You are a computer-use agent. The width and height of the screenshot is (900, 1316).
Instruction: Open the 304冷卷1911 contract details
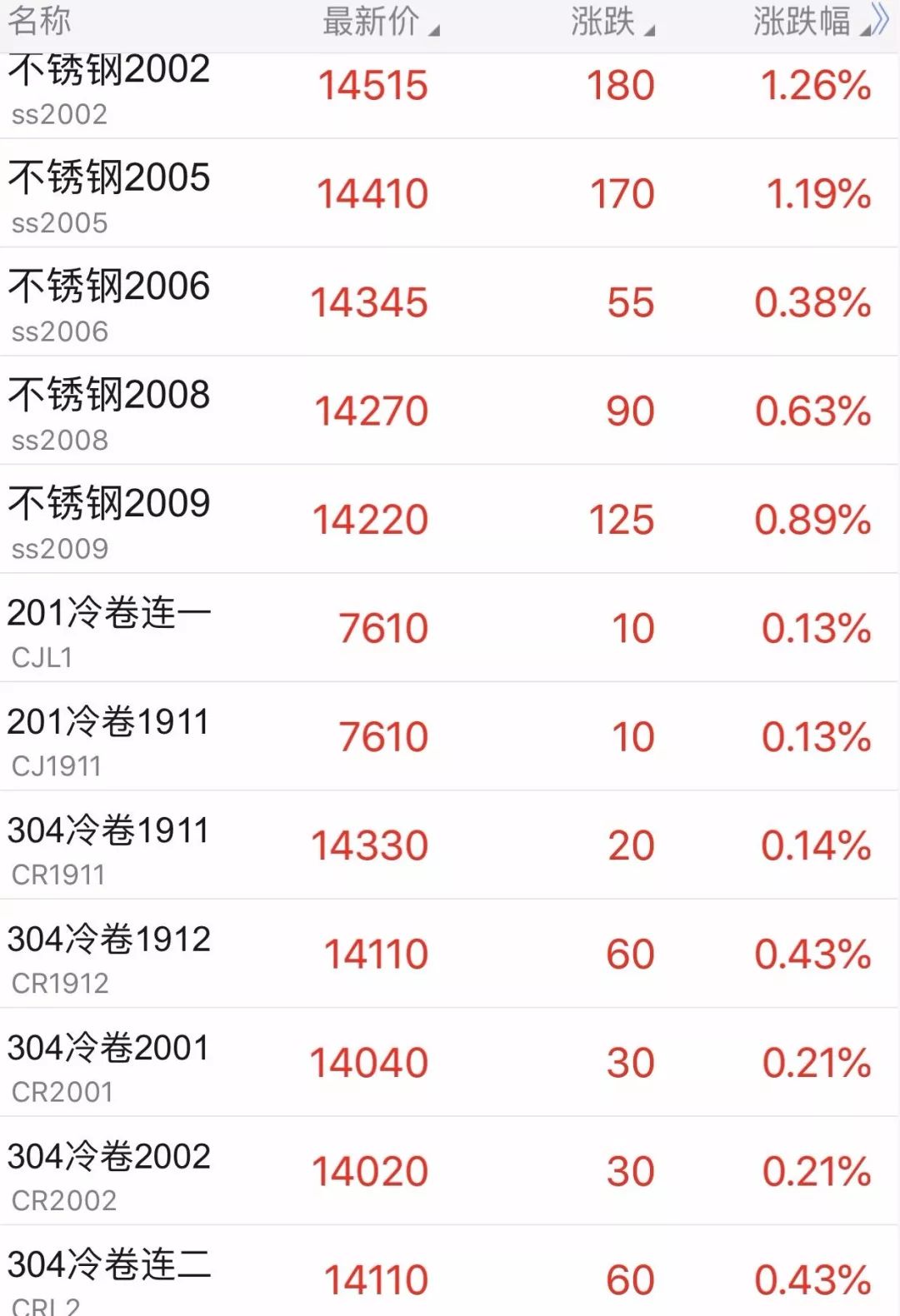pyautogui.click(x=108, y=843)
